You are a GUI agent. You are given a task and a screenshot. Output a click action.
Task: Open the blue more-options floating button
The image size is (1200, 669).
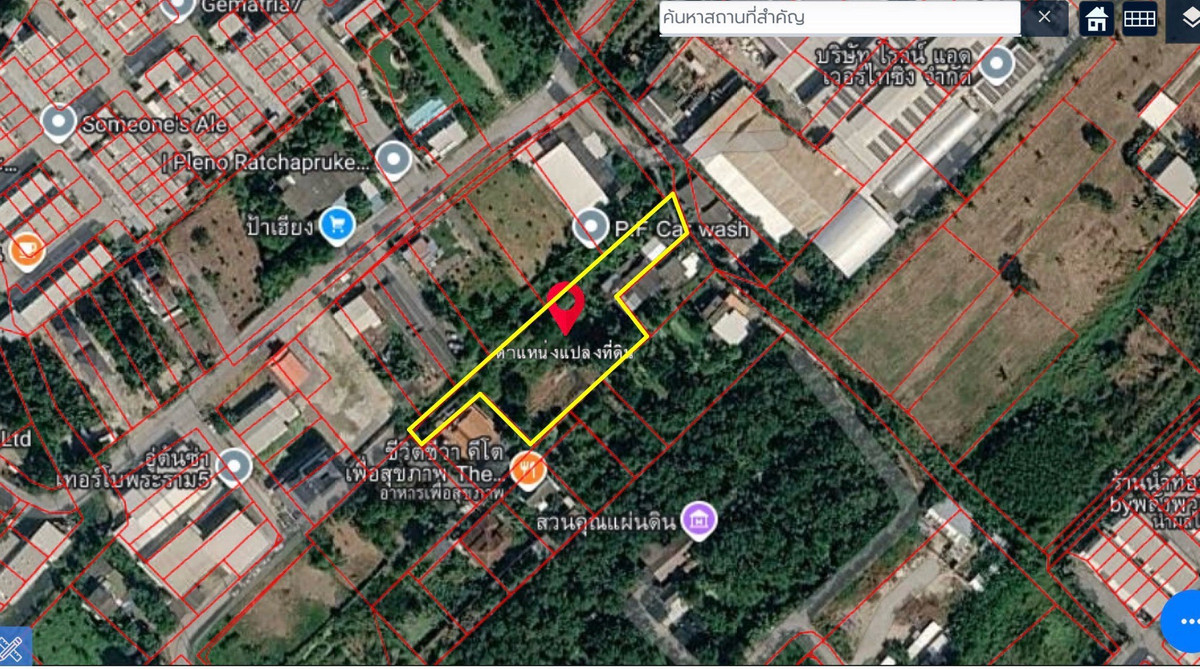pyautogui.click(x=1184, y=623)
